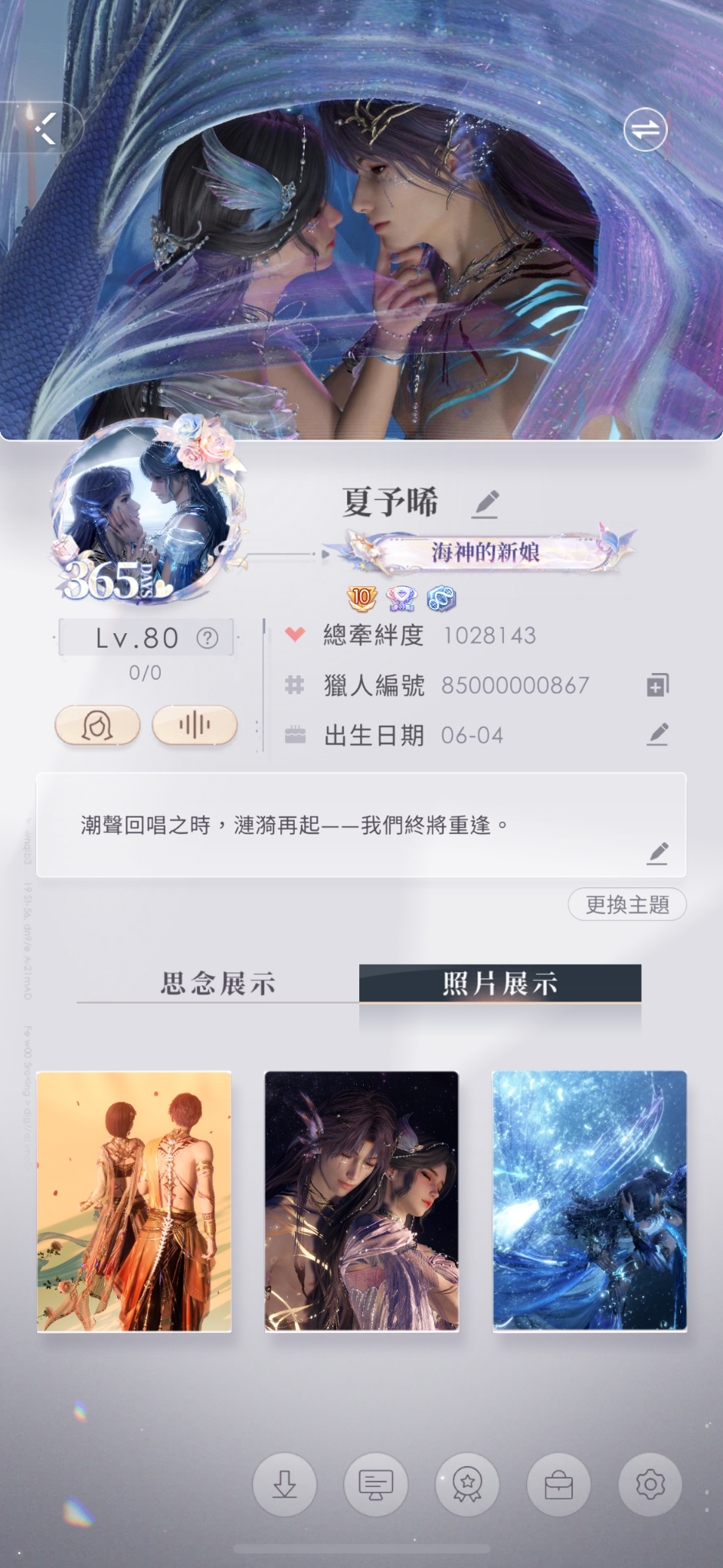Tap the voice waveform button

[195, 724]
